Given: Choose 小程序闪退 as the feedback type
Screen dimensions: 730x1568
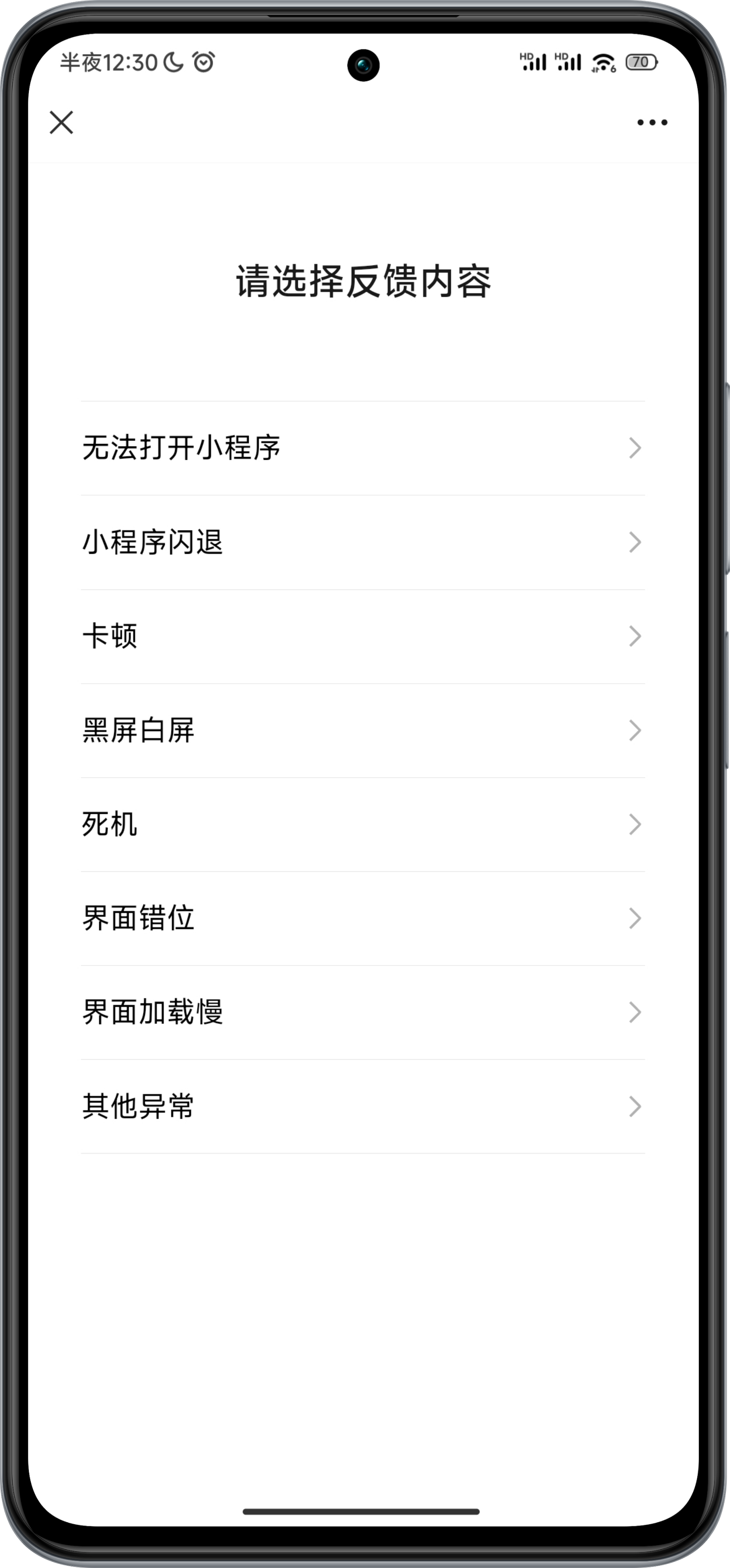Looking at the screenshot, I should click(x=362, y=542).
